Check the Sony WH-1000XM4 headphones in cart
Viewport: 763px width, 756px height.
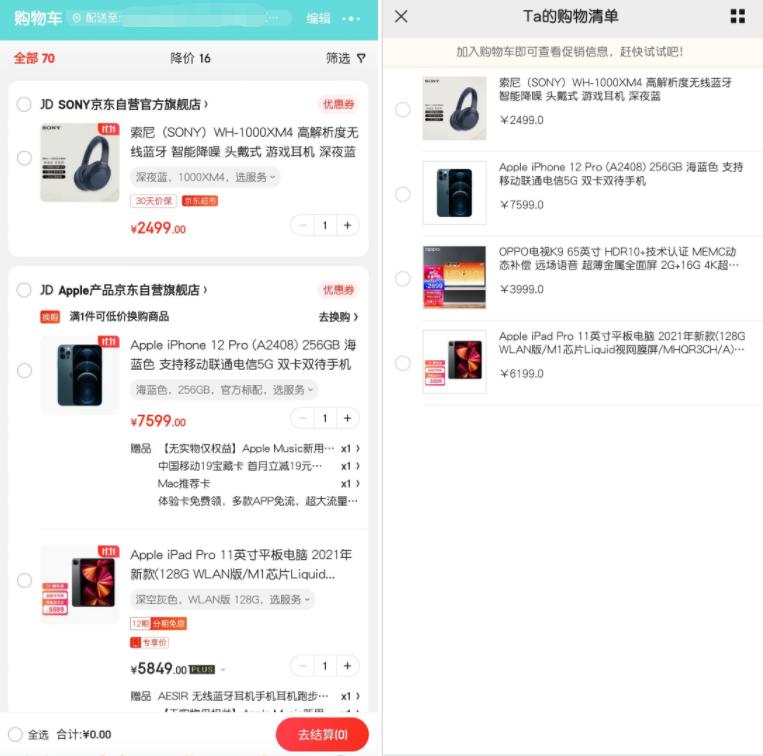[24, 158]
